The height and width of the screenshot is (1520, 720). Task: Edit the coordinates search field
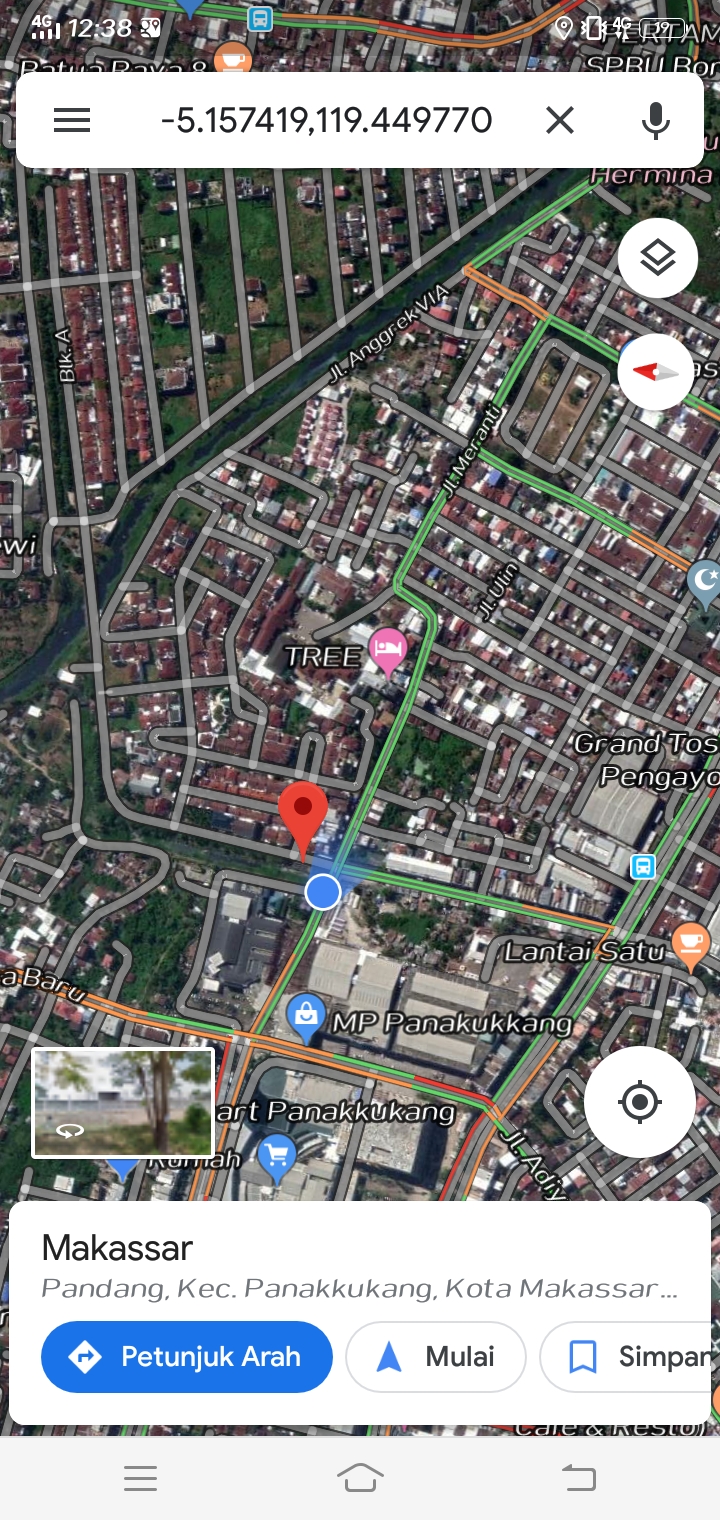point(326,121)
